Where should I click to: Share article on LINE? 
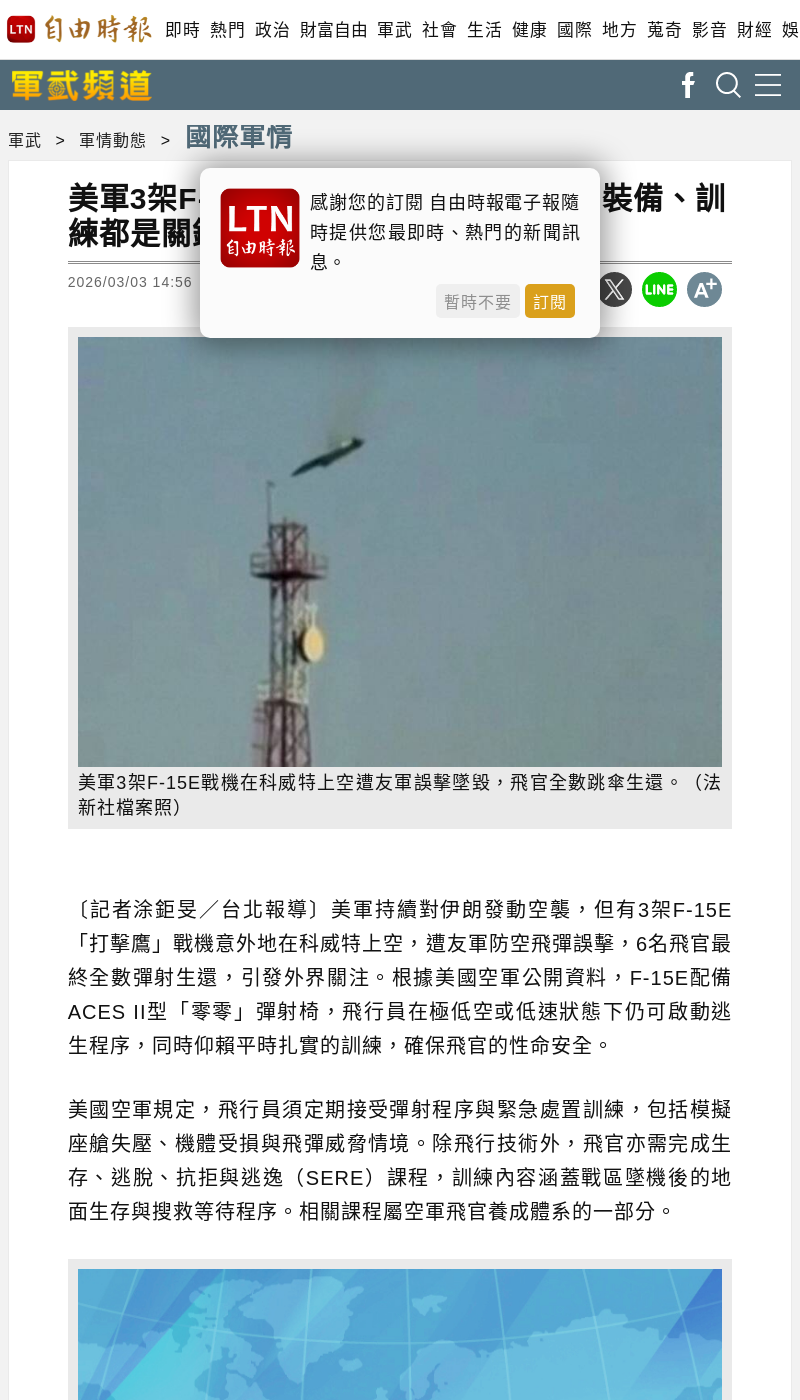[659, 289]
